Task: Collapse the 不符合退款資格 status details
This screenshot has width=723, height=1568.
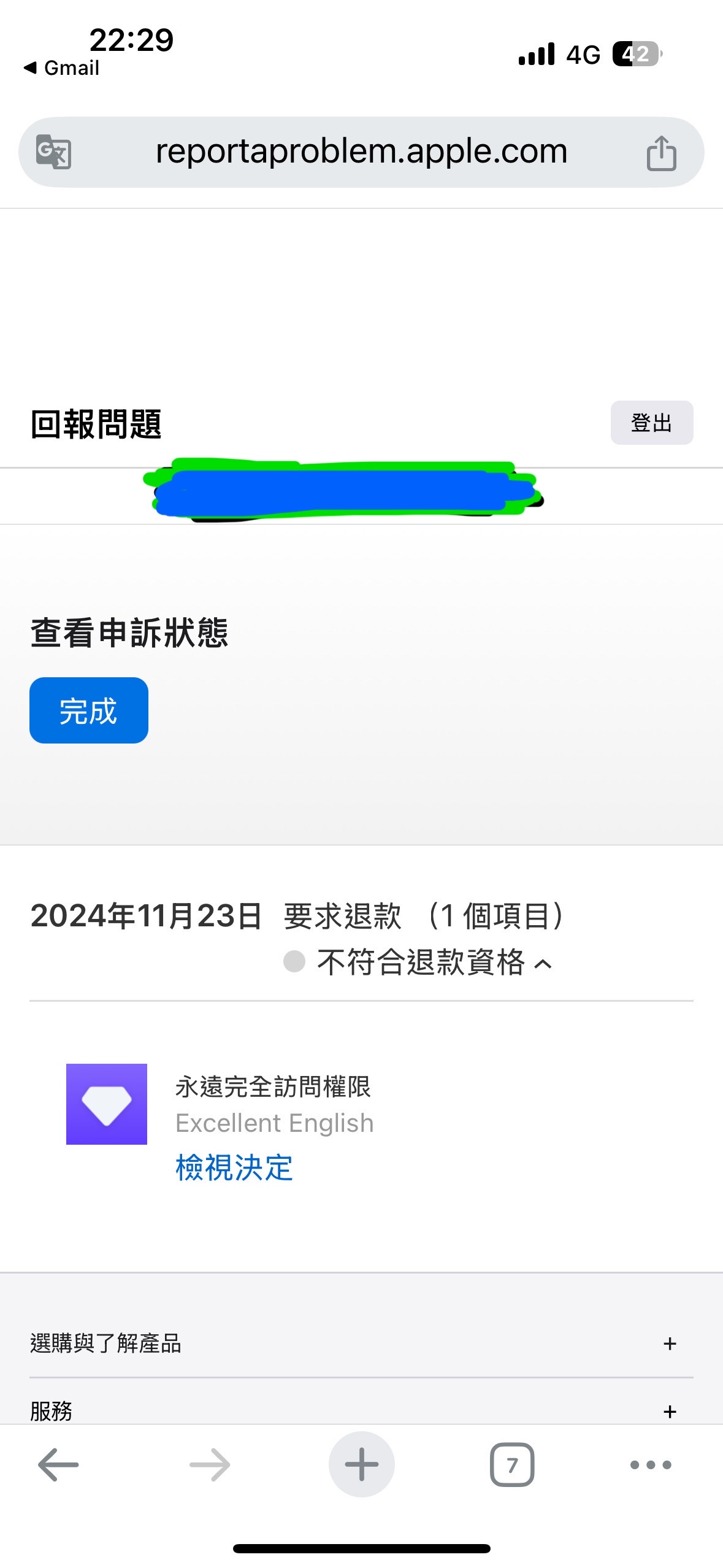Action: (x=543, y=964)
